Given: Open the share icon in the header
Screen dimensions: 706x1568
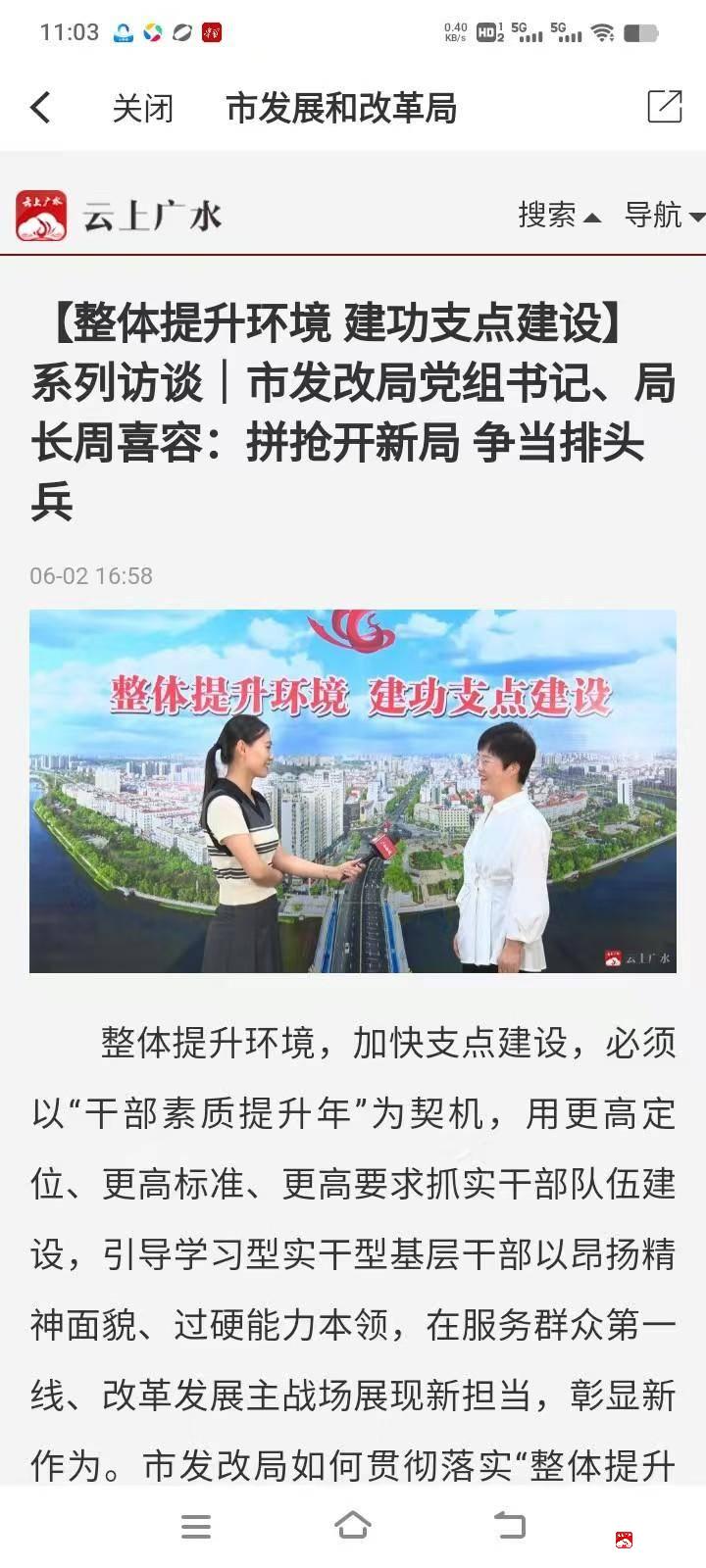Looking at the screenshot, I should [664, 107].
